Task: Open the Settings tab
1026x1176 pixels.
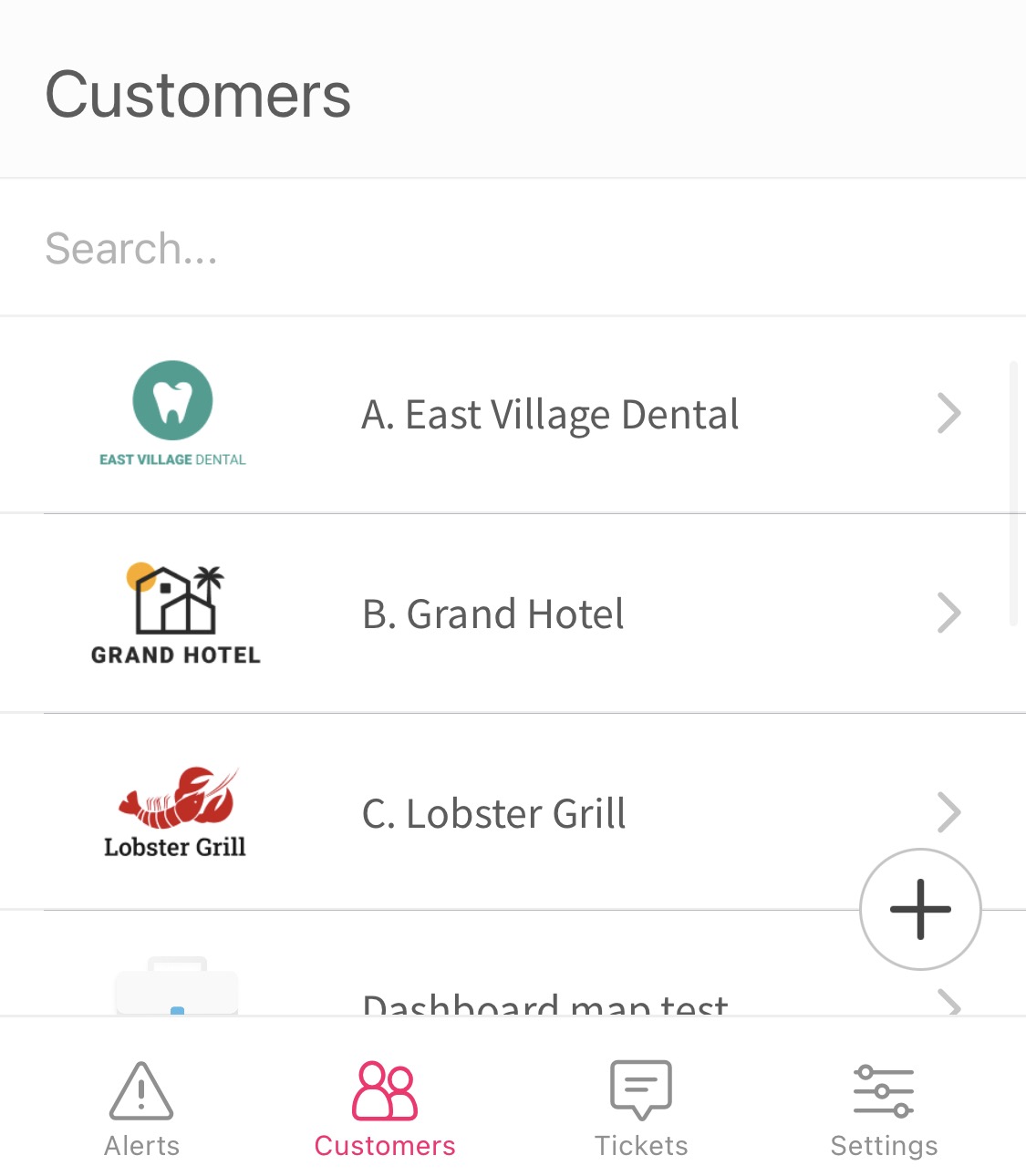Action: [884, 1109]
